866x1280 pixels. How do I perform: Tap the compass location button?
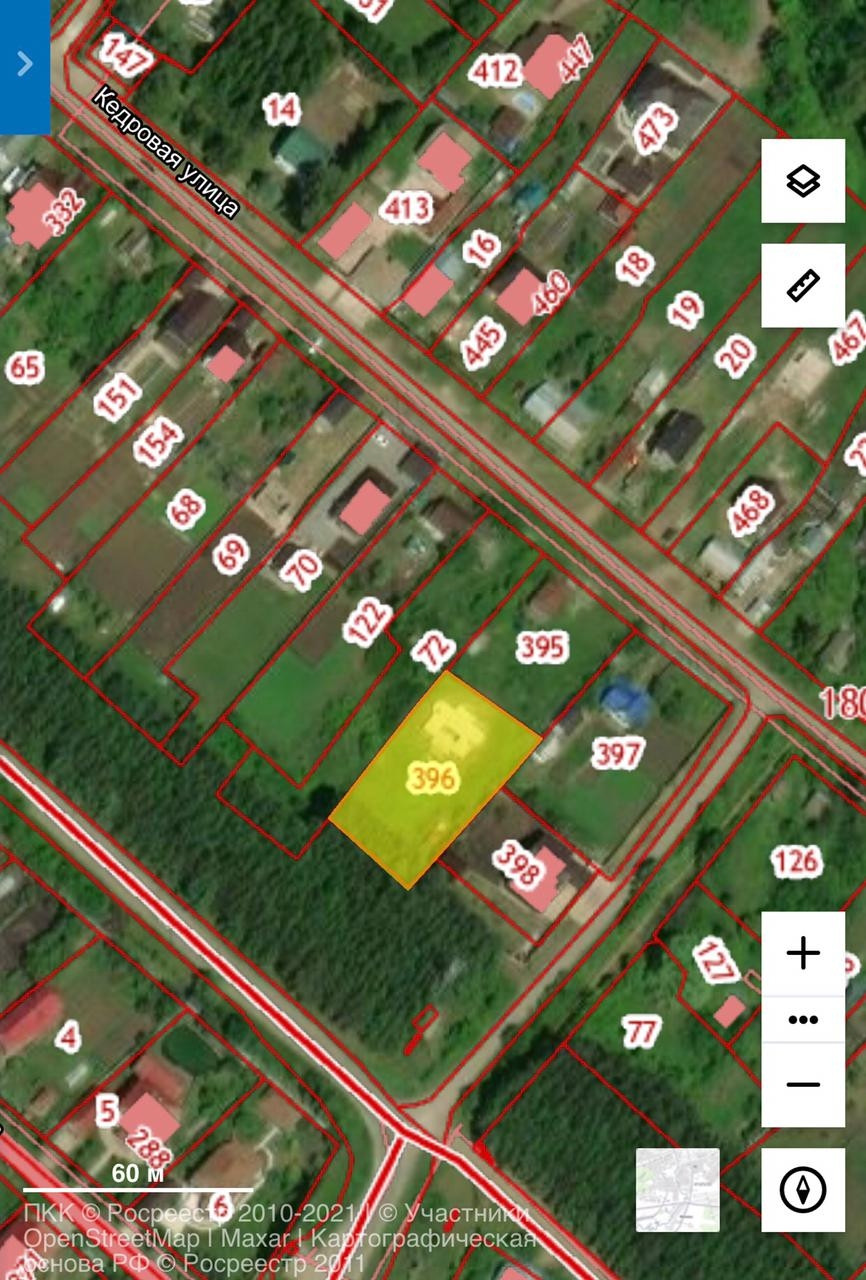(803, 1190)
